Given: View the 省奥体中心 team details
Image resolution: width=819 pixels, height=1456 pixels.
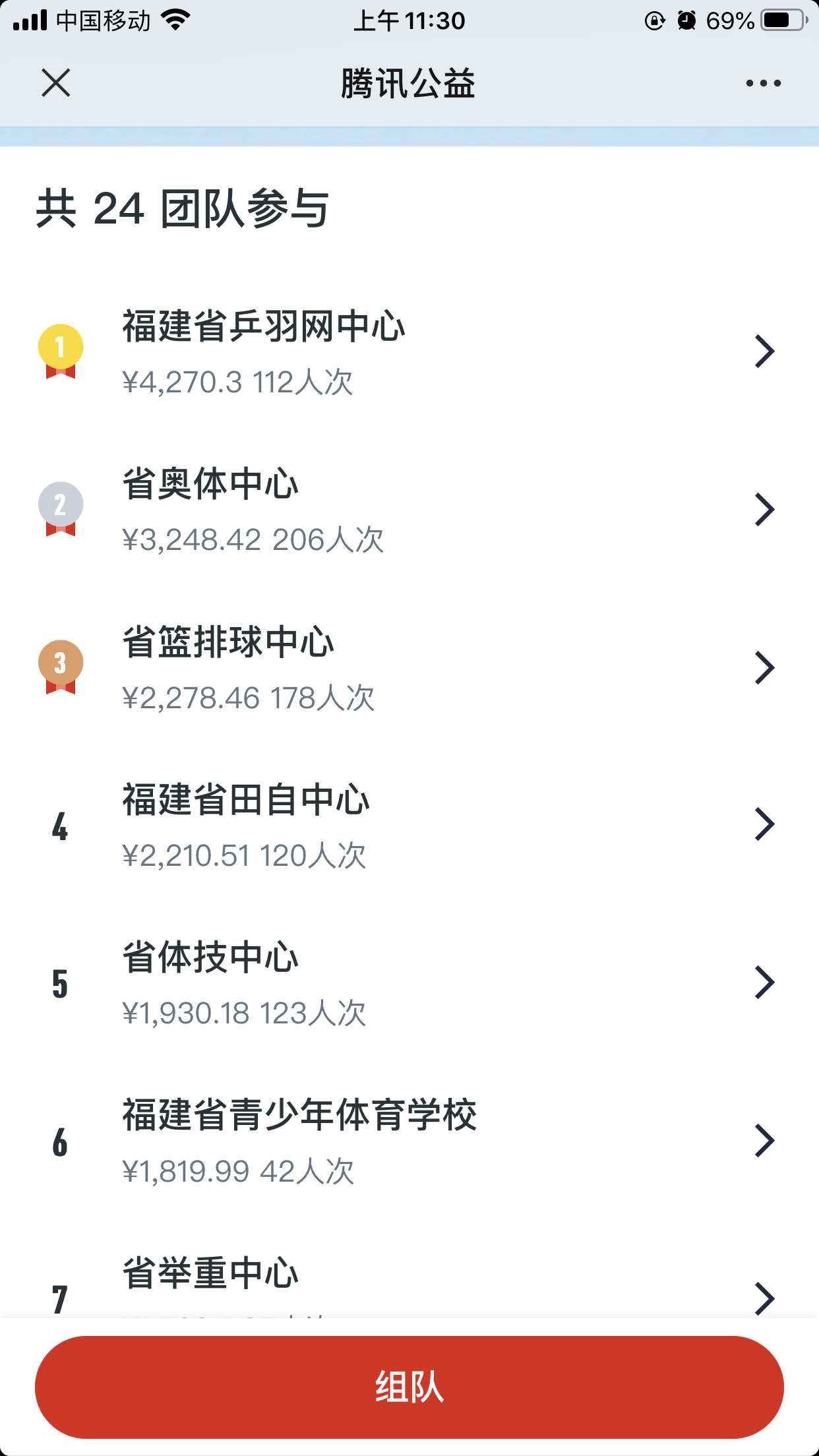Looking at the screenshot, I should 409,509.
